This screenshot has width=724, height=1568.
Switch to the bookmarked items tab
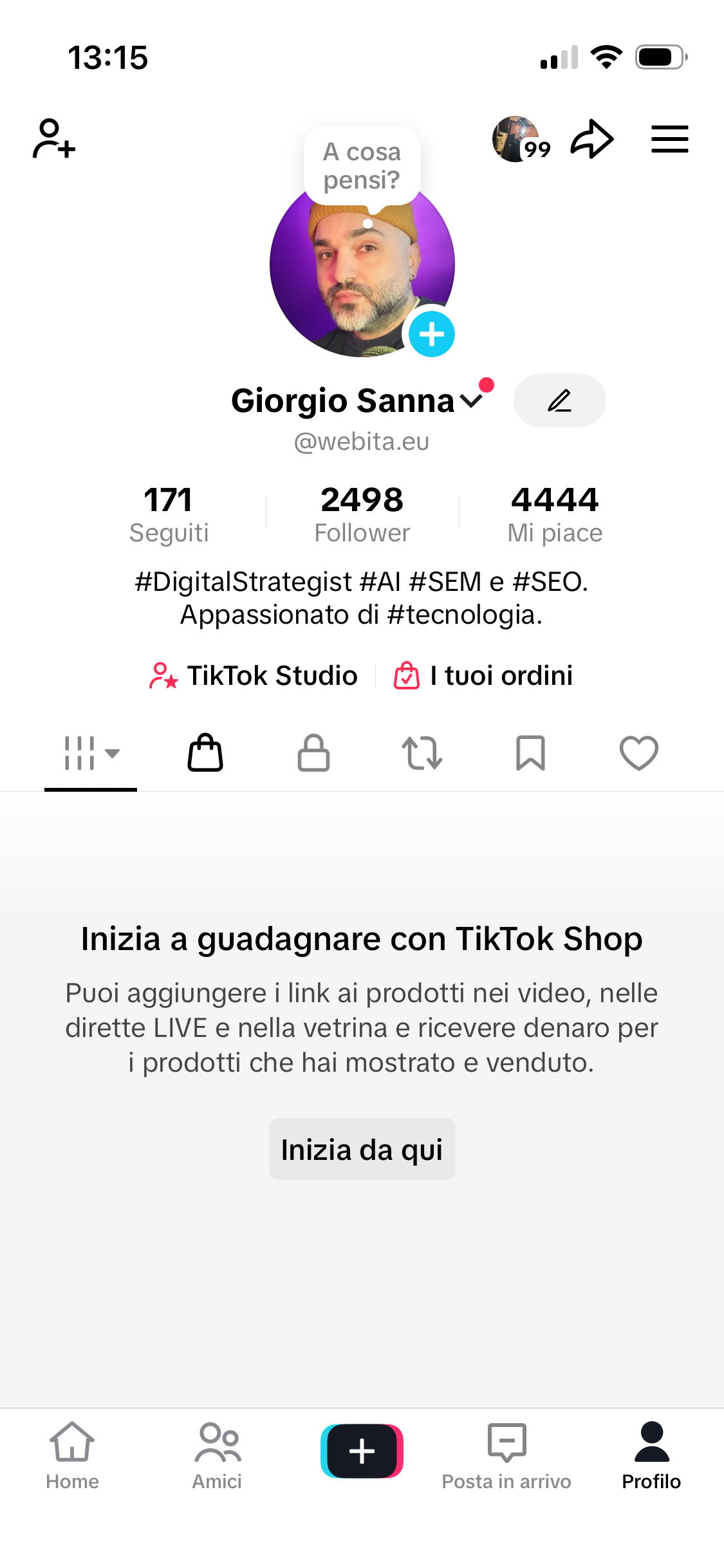(x=530, y=753)
